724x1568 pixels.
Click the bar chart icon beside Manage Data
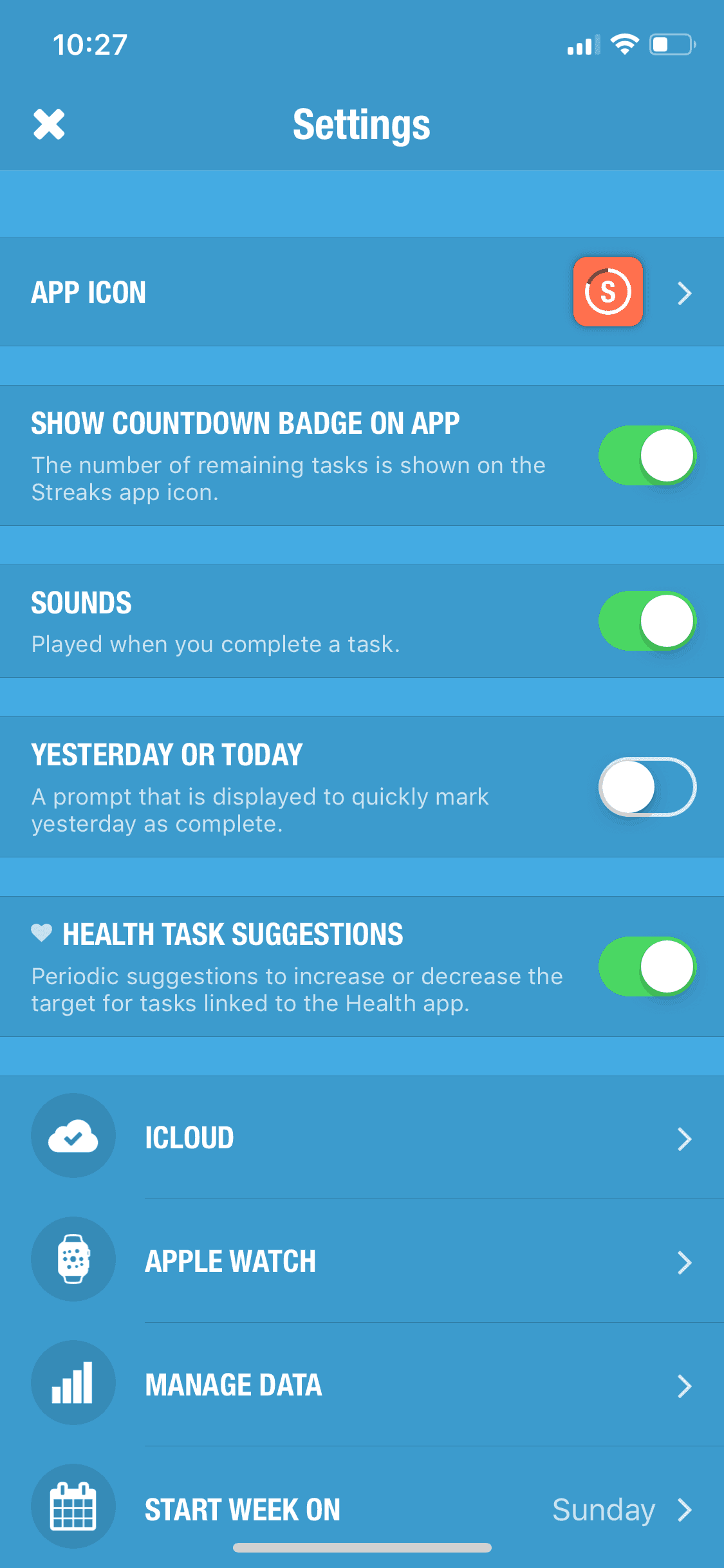coord(73,1384)
